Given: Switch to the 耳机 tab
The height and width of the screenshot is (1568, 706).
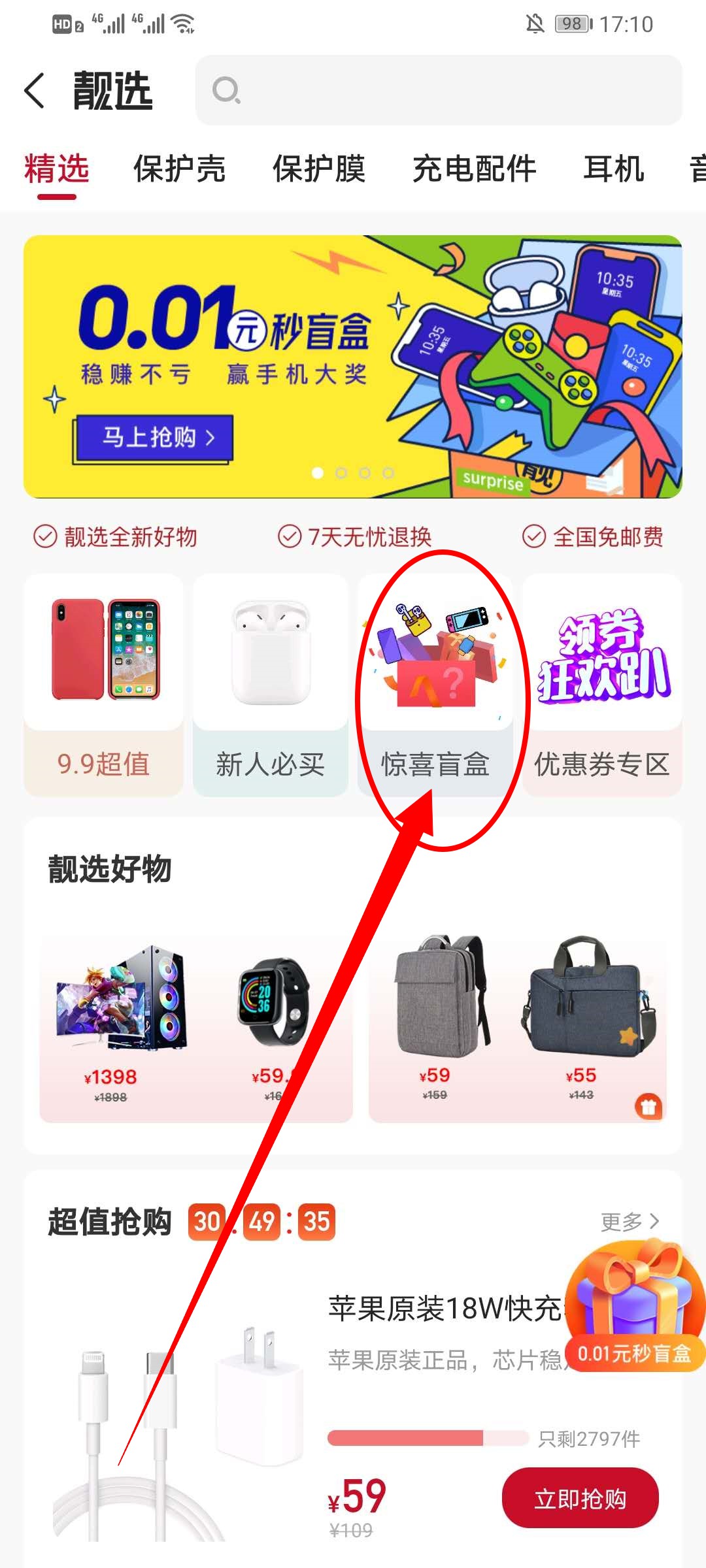Looking at the screenshot, I should (x=613, y=169).
